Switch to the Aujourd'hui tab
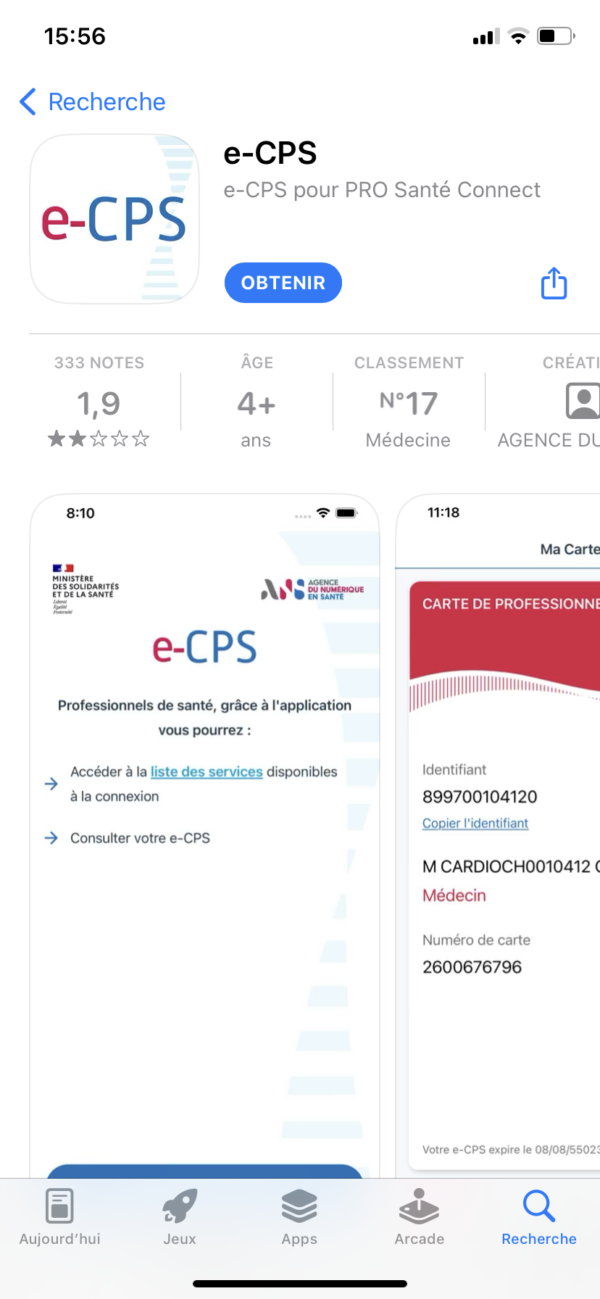 point(60,1216)
